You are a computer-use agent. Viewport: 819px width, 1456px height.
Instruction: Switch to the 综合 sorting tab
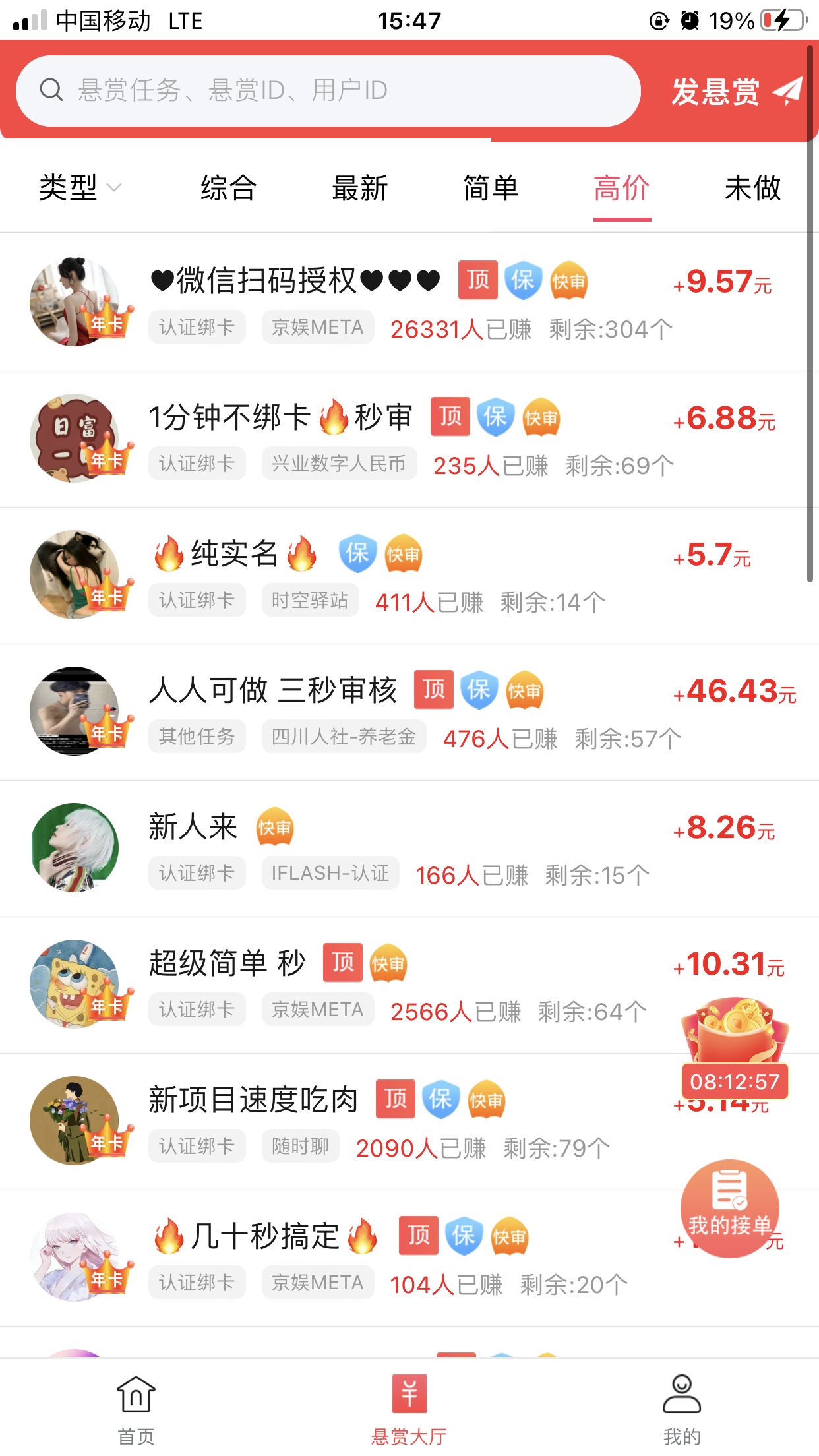228,188
